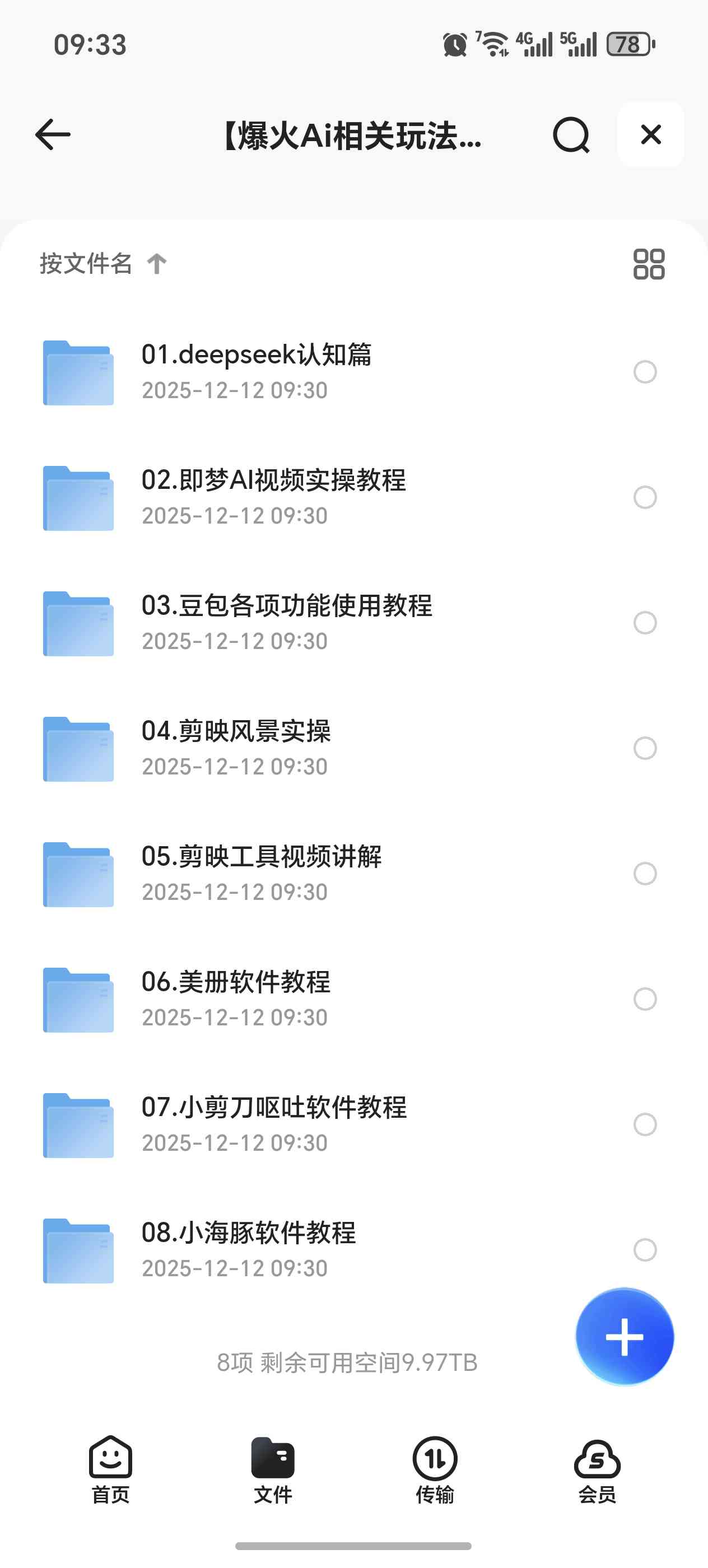Close this folder view with the X
708x1568 pixels.
[650, 134]
